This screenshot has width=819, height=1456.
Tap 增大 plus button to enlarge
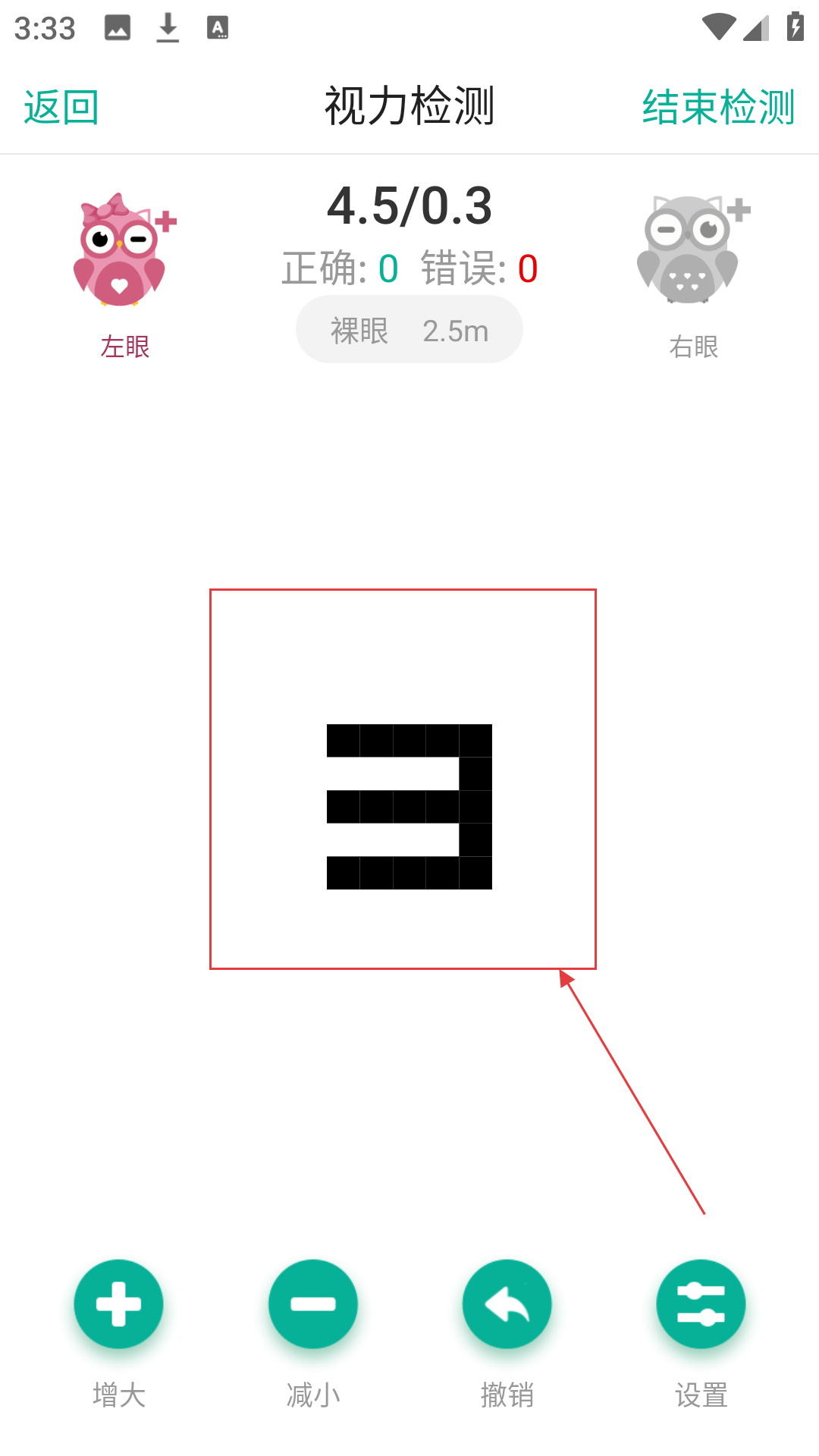pyautogui.click(x=118, y=1304)
